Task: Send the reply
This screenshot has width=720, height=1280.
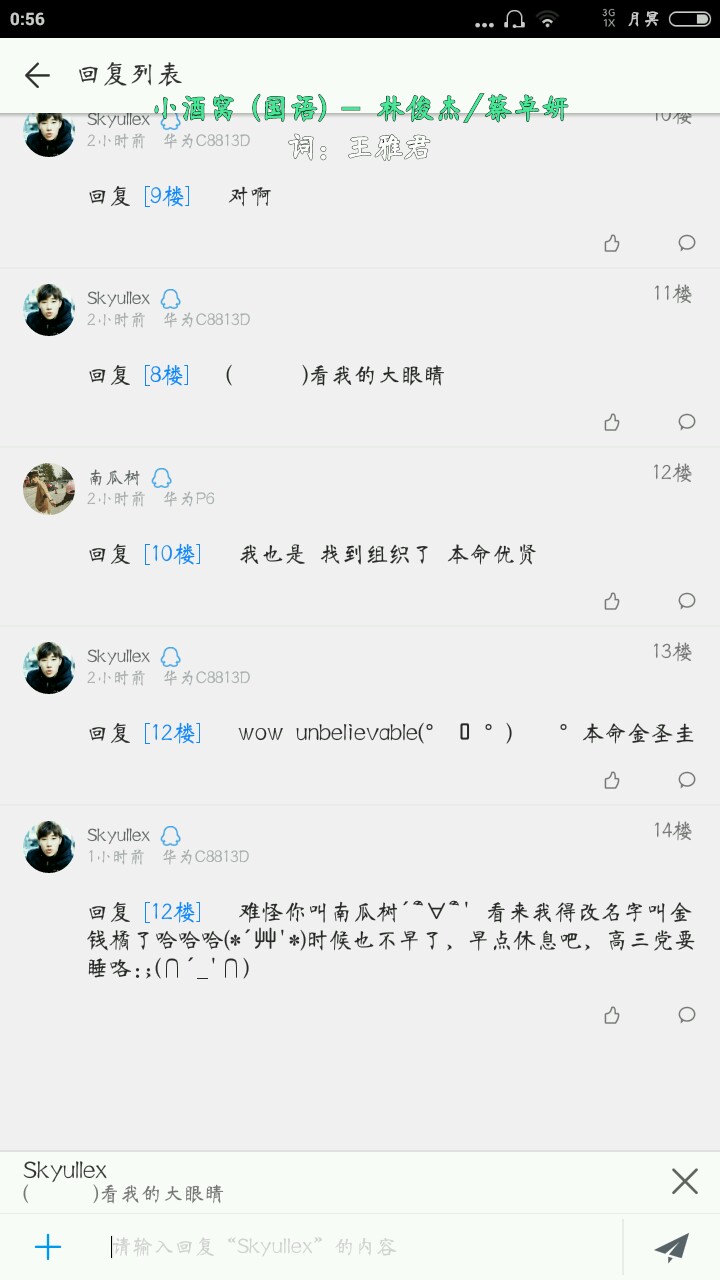Action: click(x=671, y=1247)
